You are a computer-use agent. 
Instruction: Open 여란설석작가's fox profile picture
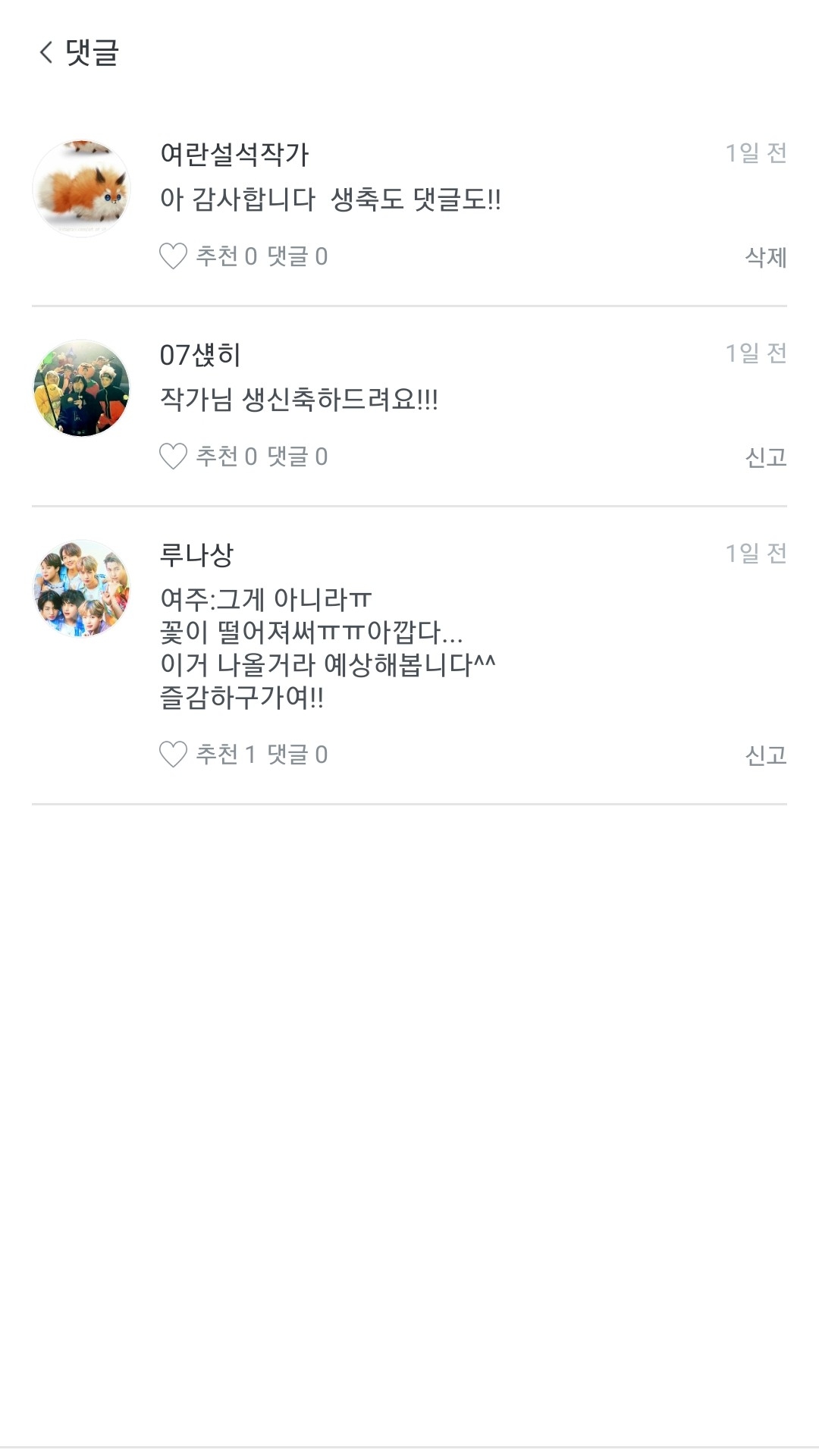82,189
